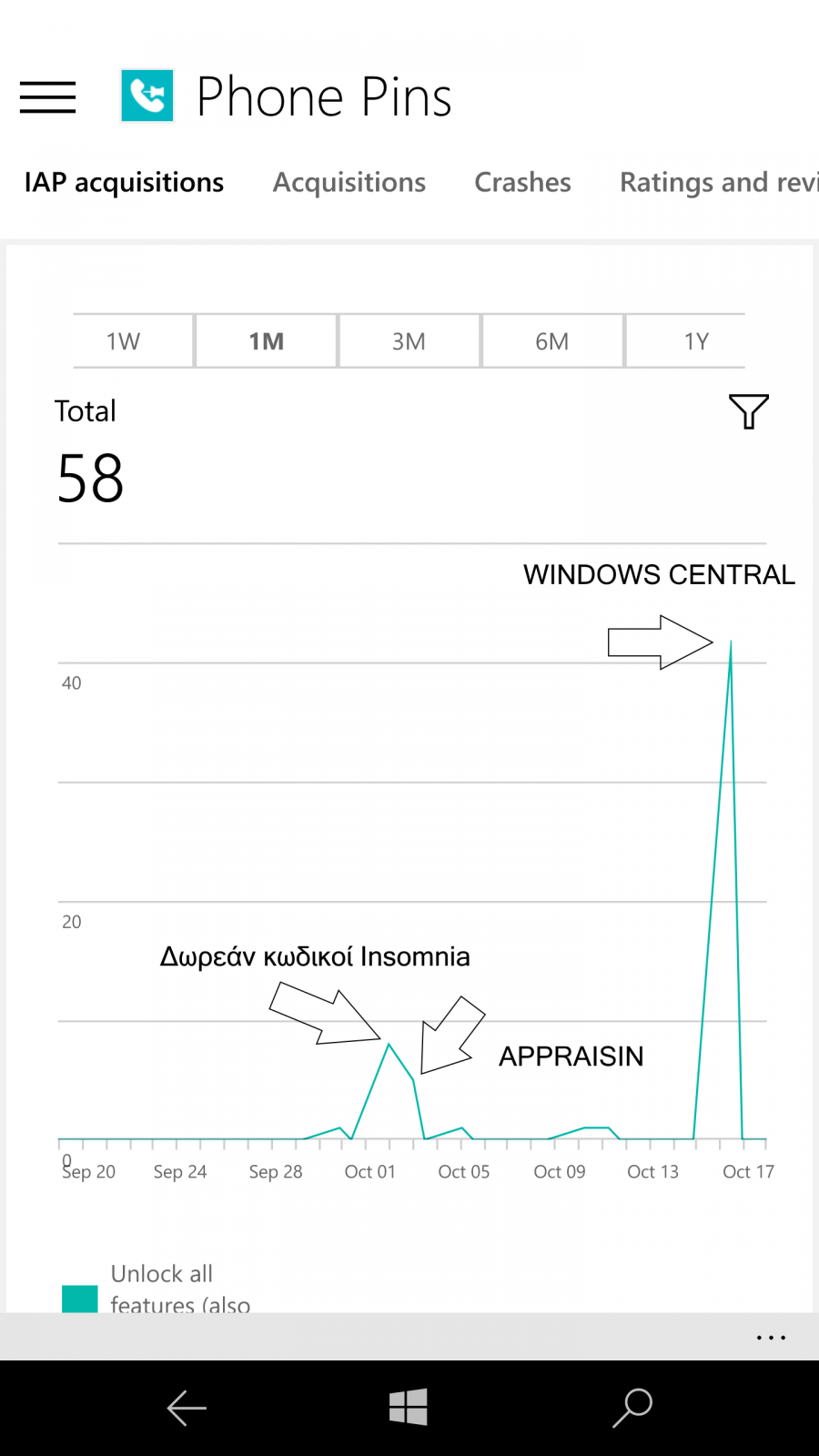Image resolution: width=819 pixels, height=1456 pixels.
Task: Go back with the system back arrow
Action: tap(187, 1408)
